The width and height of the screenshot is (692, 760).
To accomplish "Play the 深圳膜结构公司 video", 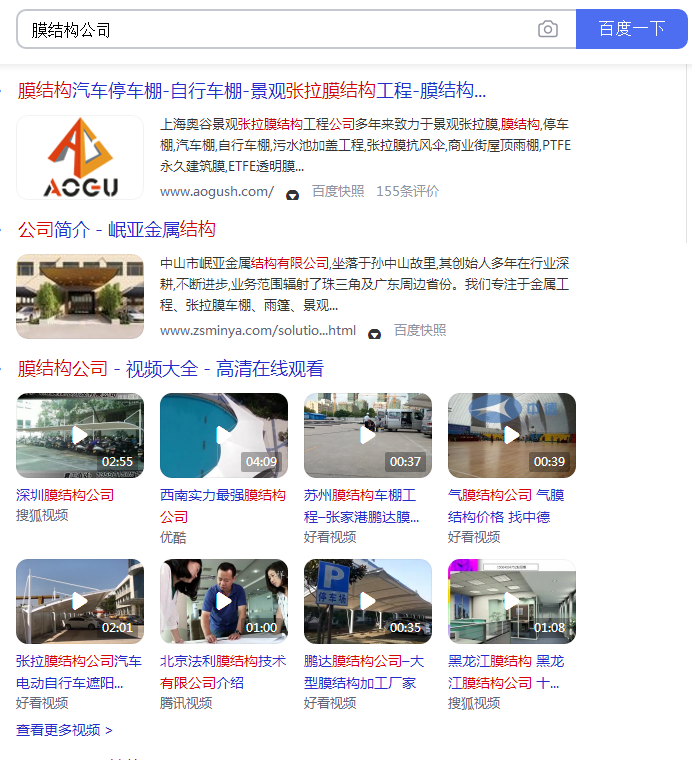I will [x=80, y=435].
